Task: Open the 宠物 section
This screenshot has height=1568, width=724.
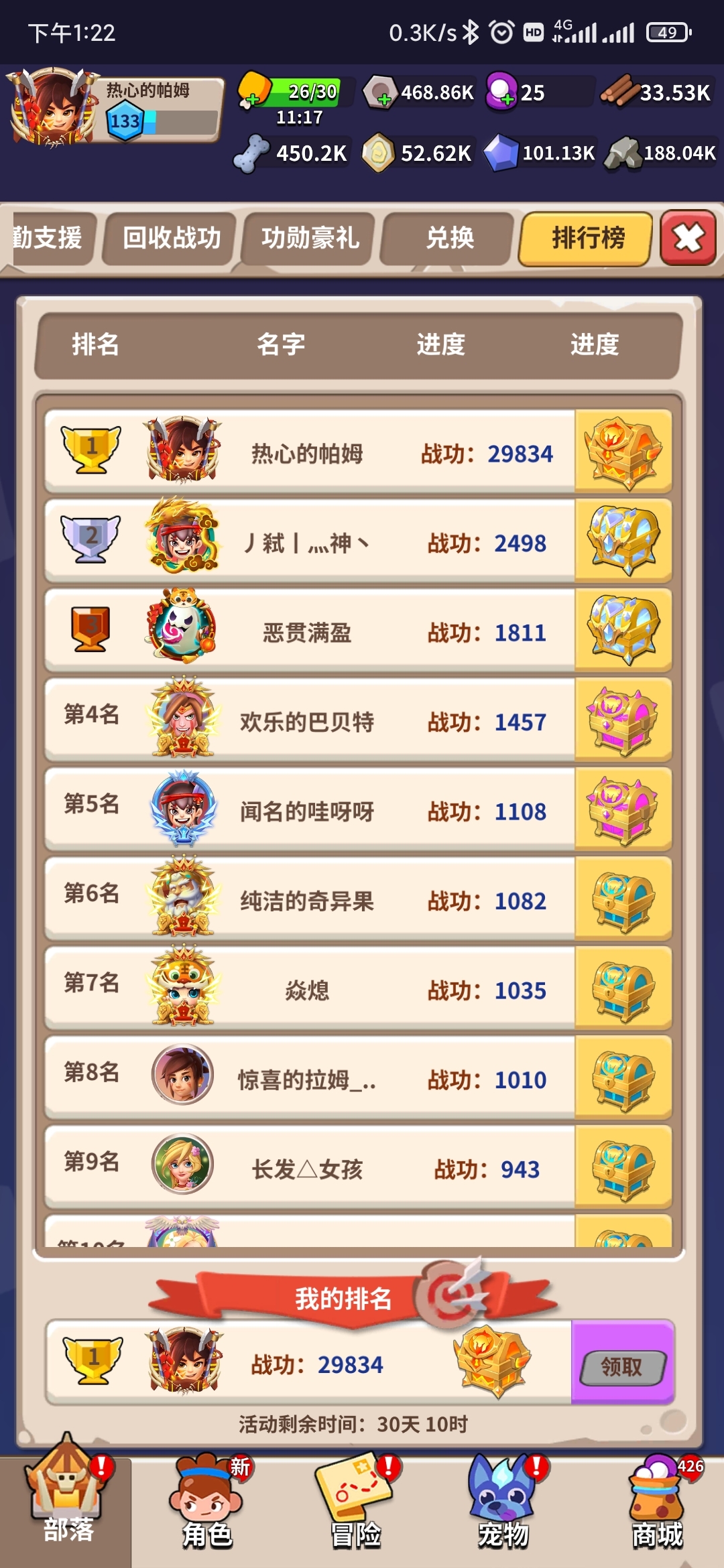Action: [x=503, y=1506]
